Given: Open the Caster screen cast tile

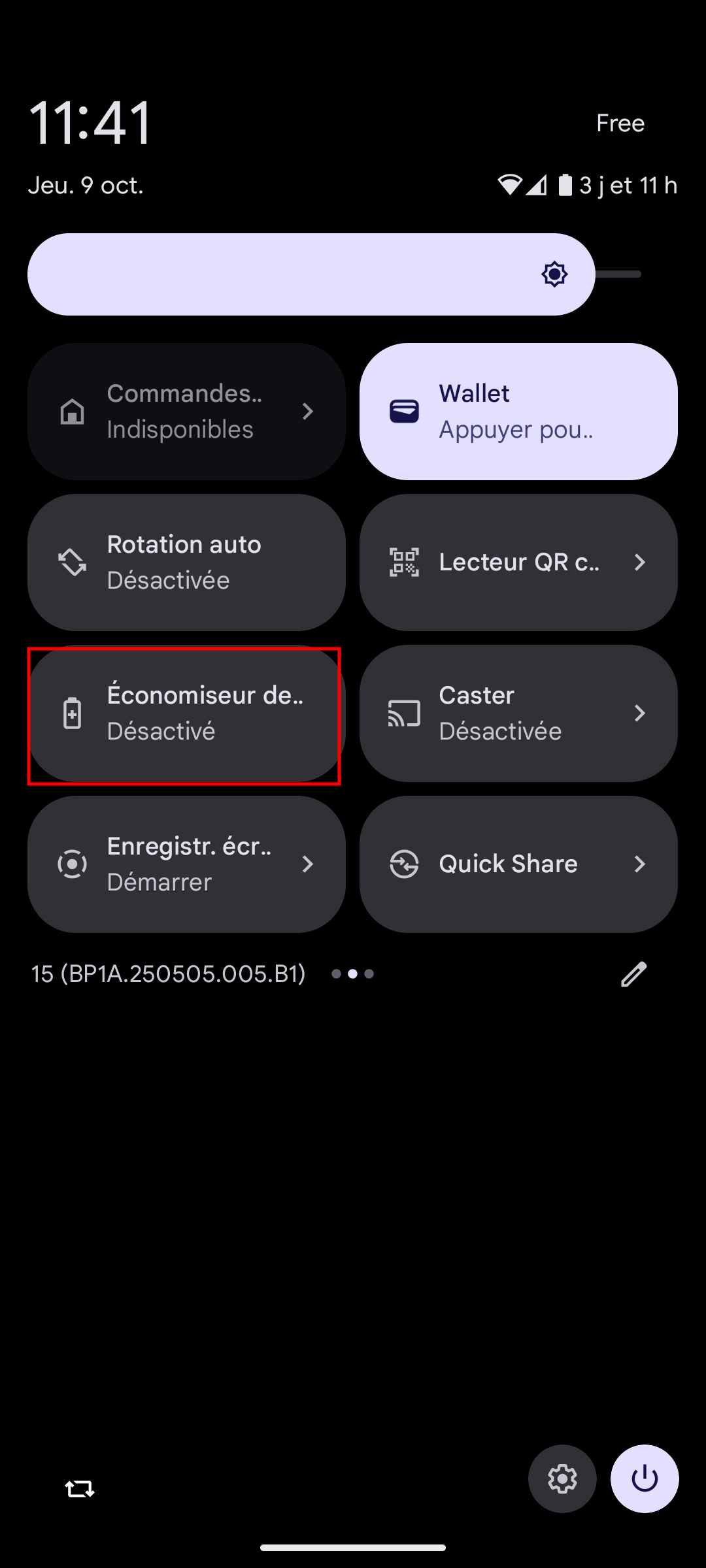Looking at the screenshot, I should pyautogui.click(x=518, y=713).
